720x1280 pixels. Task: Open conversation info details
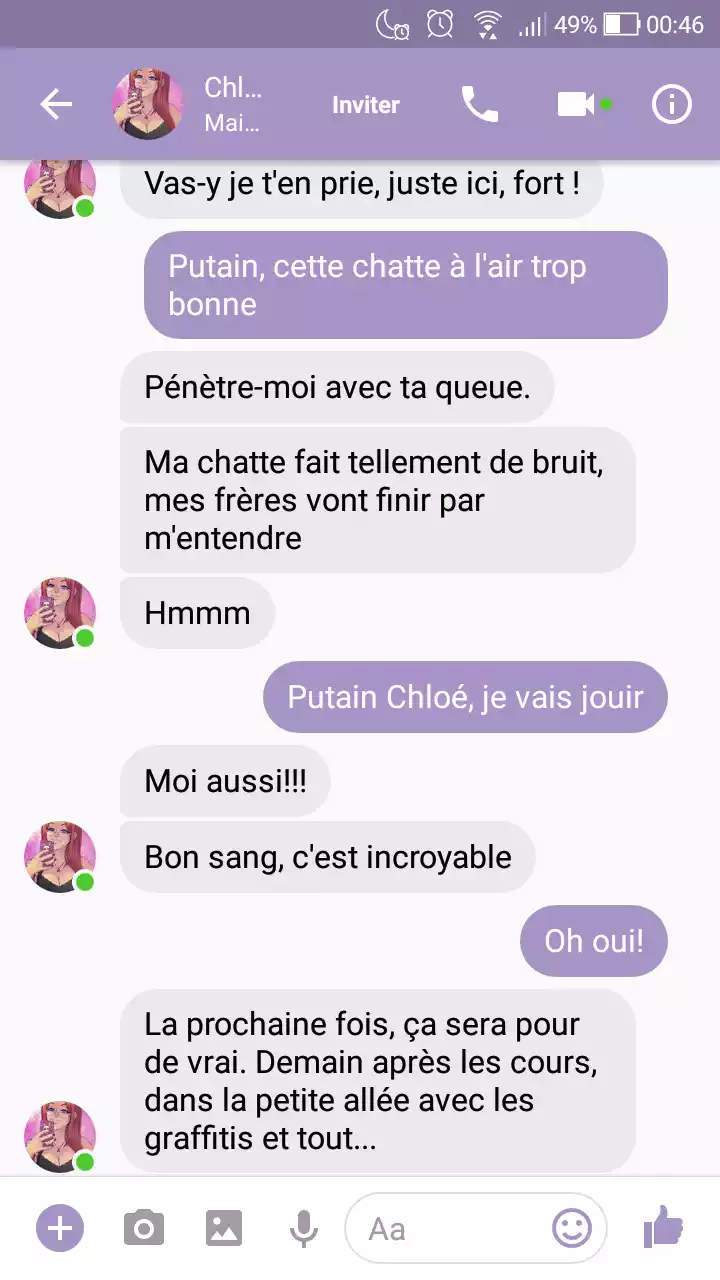[671, 105]
